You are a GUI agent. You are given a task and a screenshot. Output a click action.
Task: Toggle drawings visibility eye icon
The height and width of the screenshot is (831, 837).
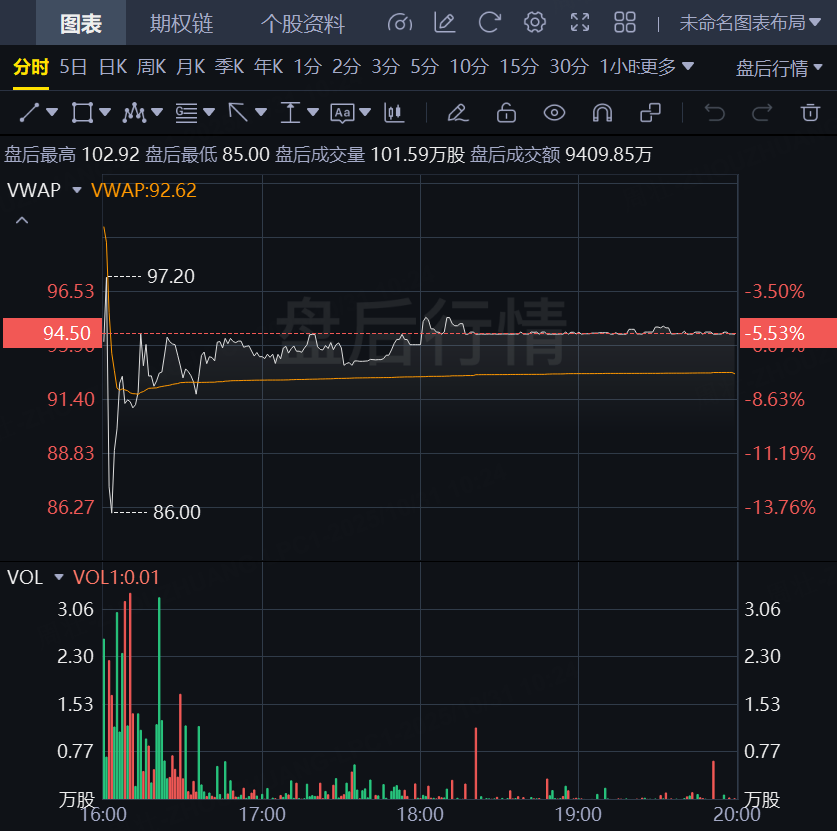pos(554,112)
